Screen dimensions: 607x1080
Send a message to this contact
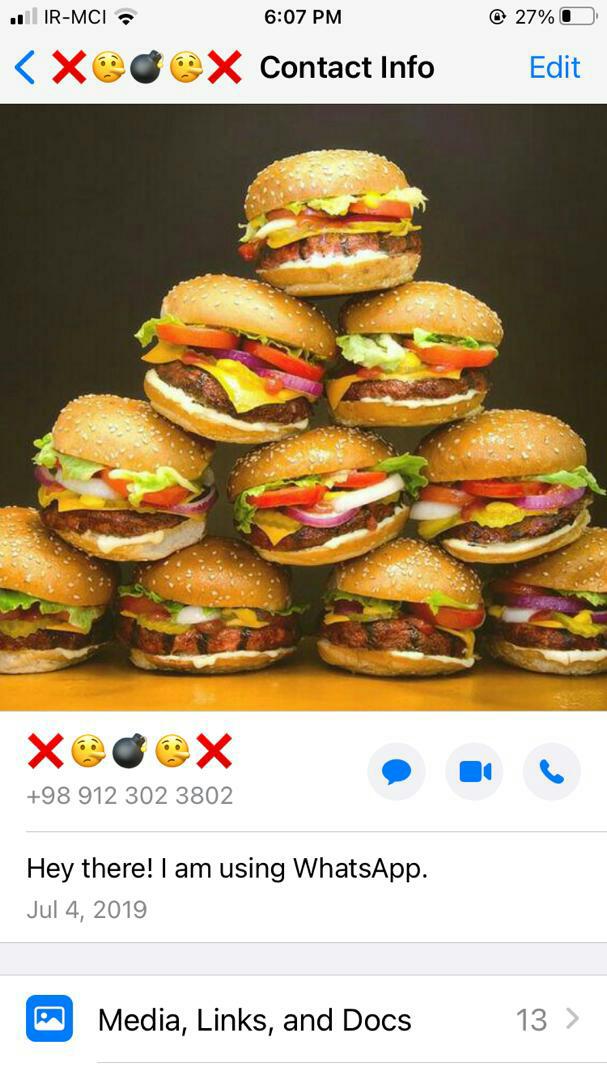[x=397, y=772]
